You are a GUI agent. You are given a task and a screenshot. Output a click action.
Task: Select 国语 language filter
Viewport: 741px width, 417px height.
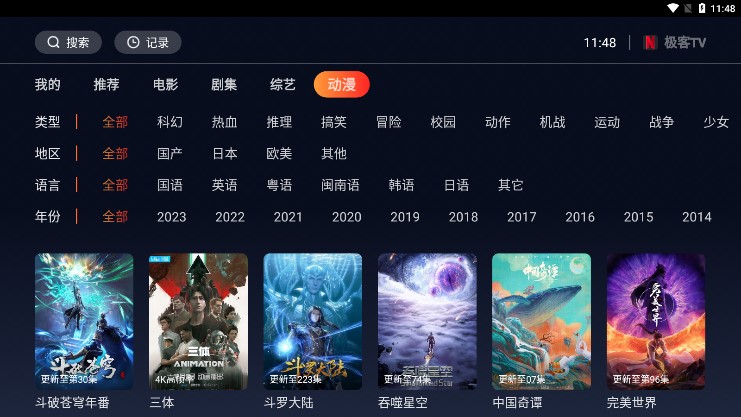click(170, 185)
